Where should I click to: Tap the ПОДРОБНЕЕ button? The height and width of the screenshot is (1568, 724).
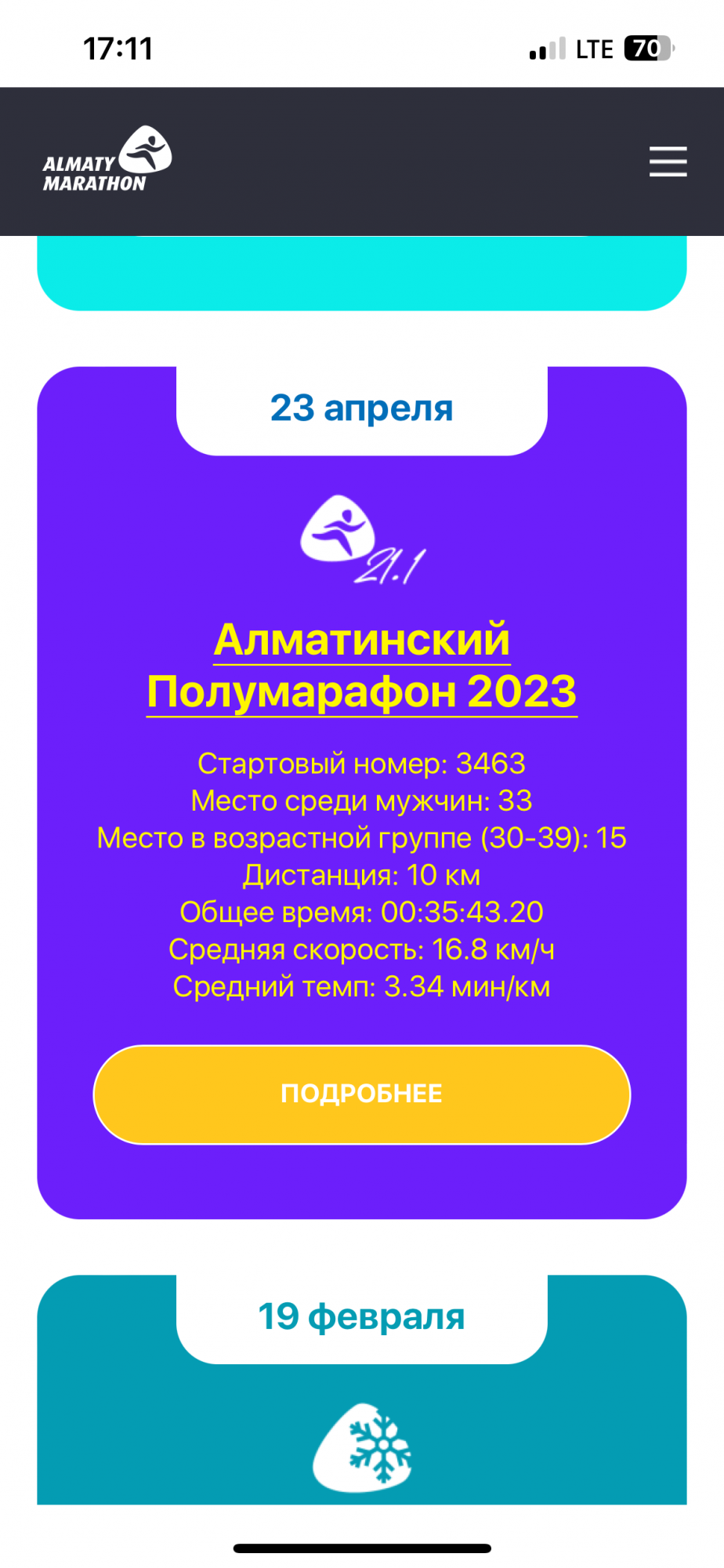(361, 1094)
